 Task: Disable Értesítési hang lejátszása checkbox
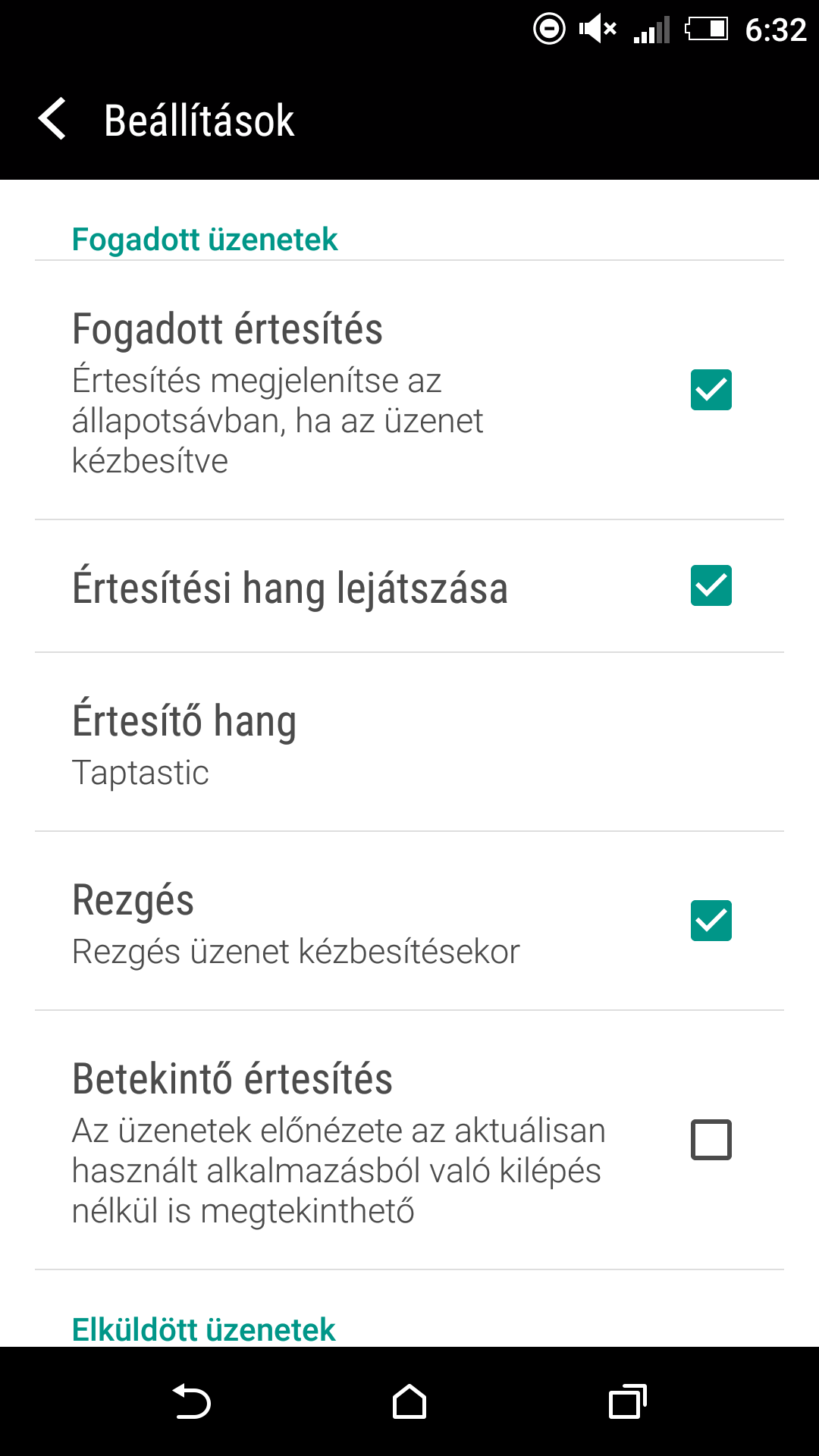(x=711, y=585)
